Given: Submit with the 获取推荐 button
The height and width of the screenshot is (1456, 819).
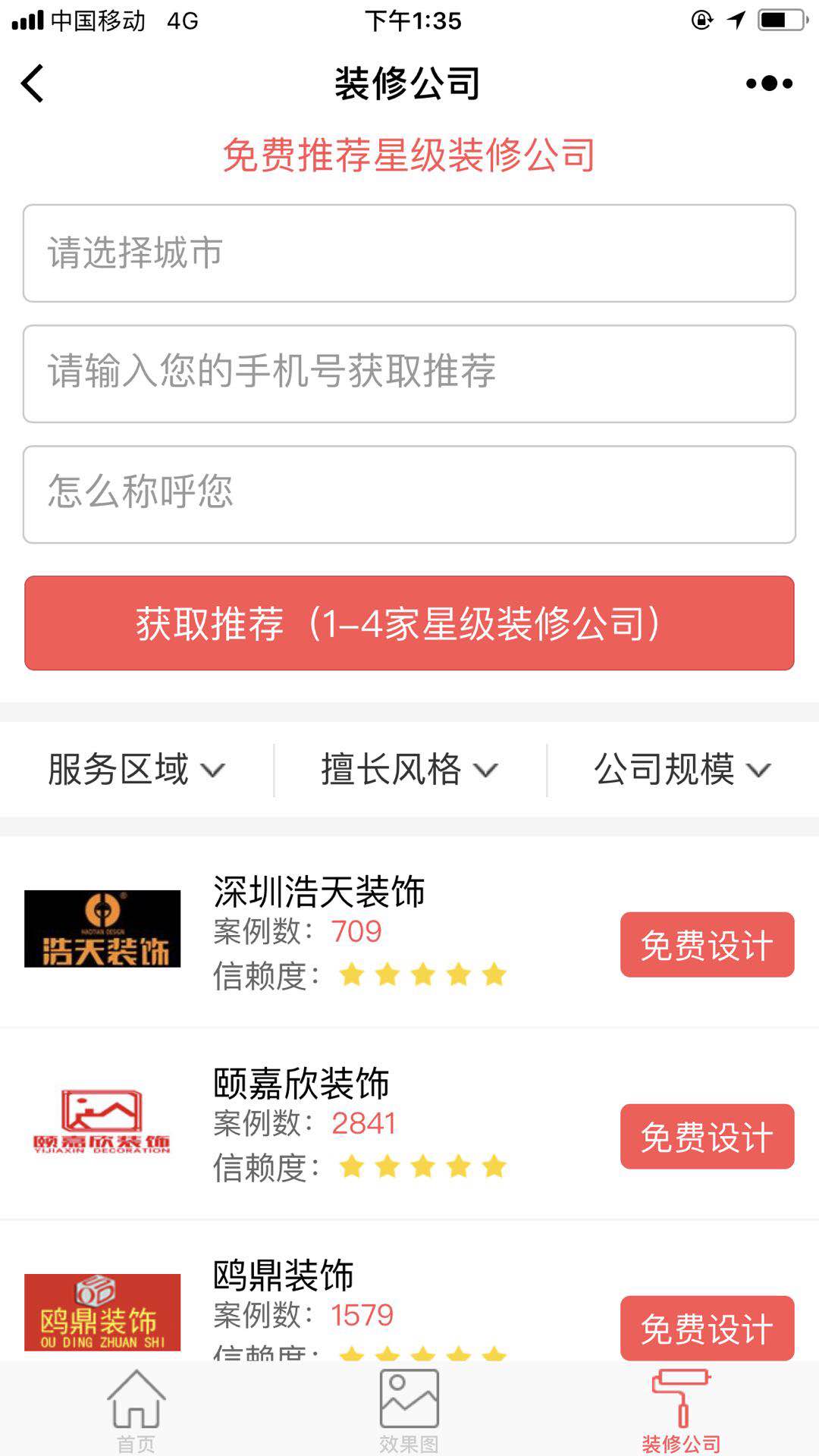Looking at the screenshot, I should point(409,623).
